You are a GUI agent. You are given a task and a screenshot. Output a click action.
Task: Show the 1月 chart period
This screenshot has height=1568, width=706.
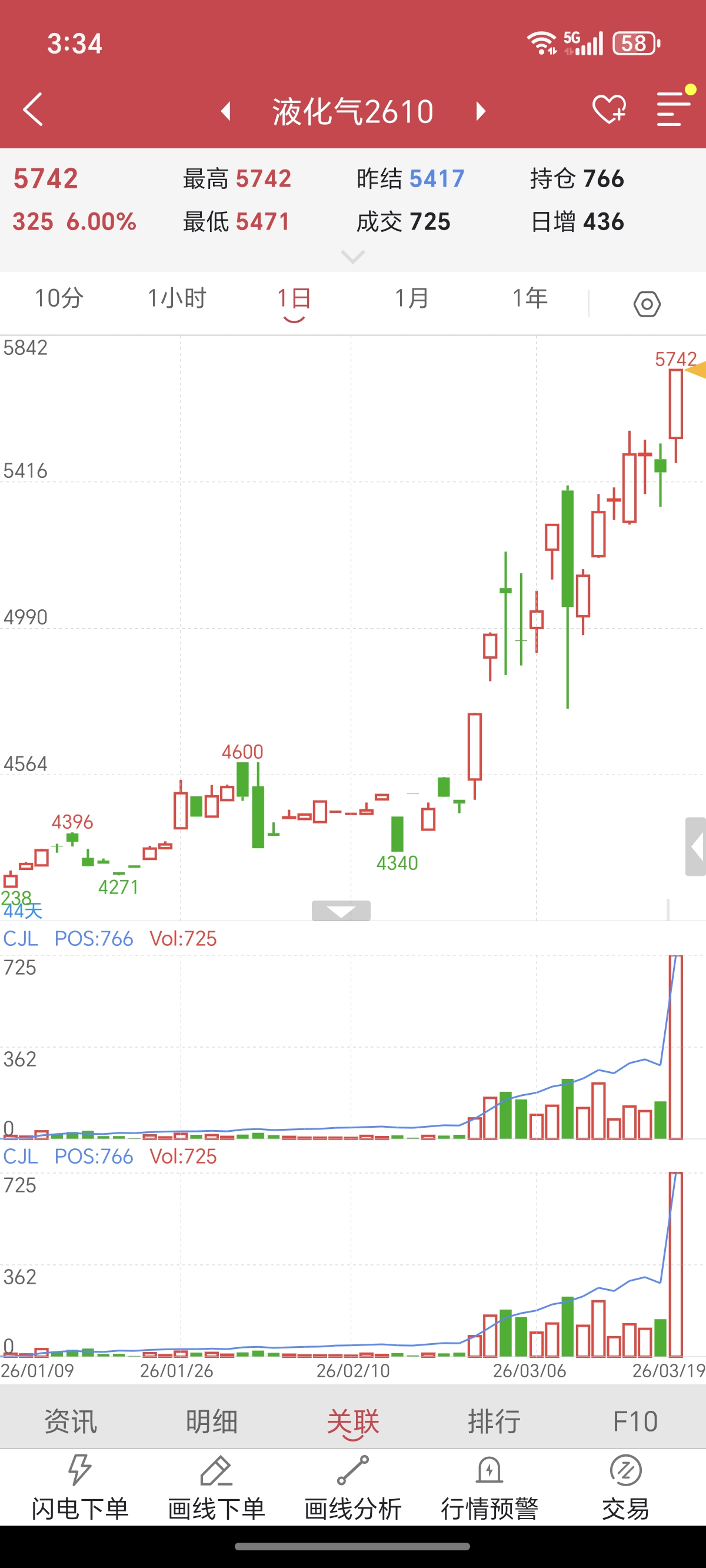[412, 298]
